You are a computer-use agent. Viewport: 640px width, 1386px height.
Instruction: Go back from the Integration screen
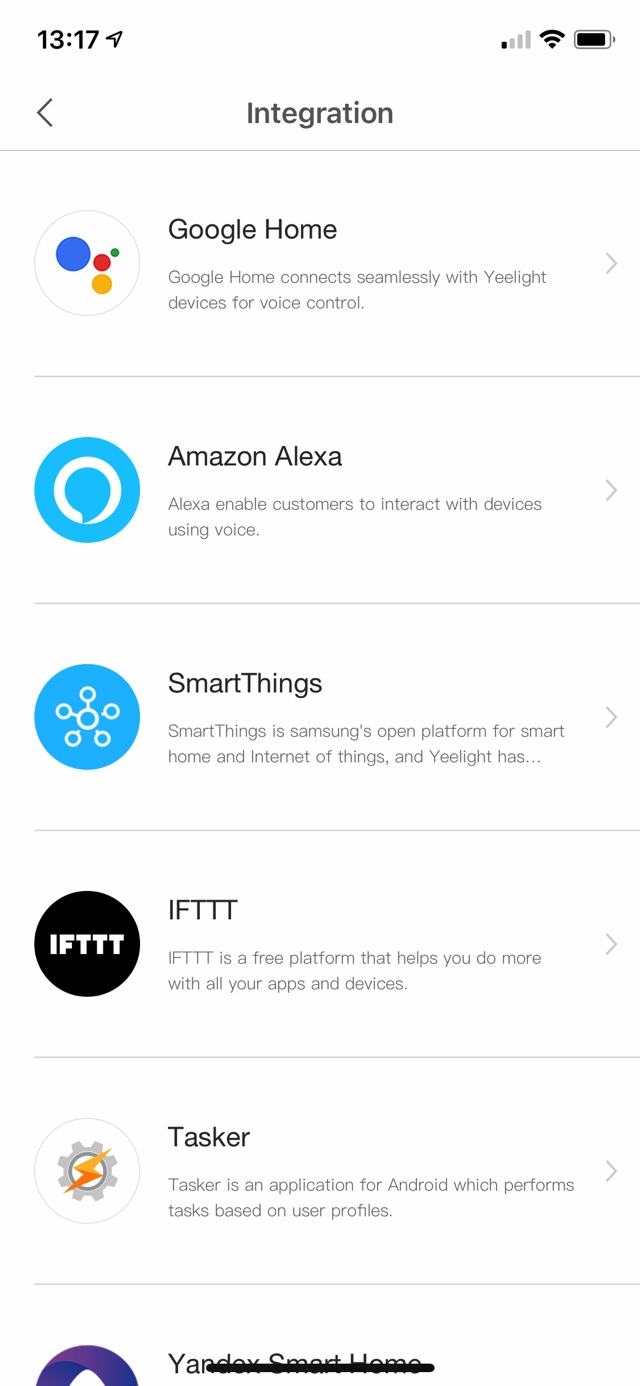coord(45,113)
